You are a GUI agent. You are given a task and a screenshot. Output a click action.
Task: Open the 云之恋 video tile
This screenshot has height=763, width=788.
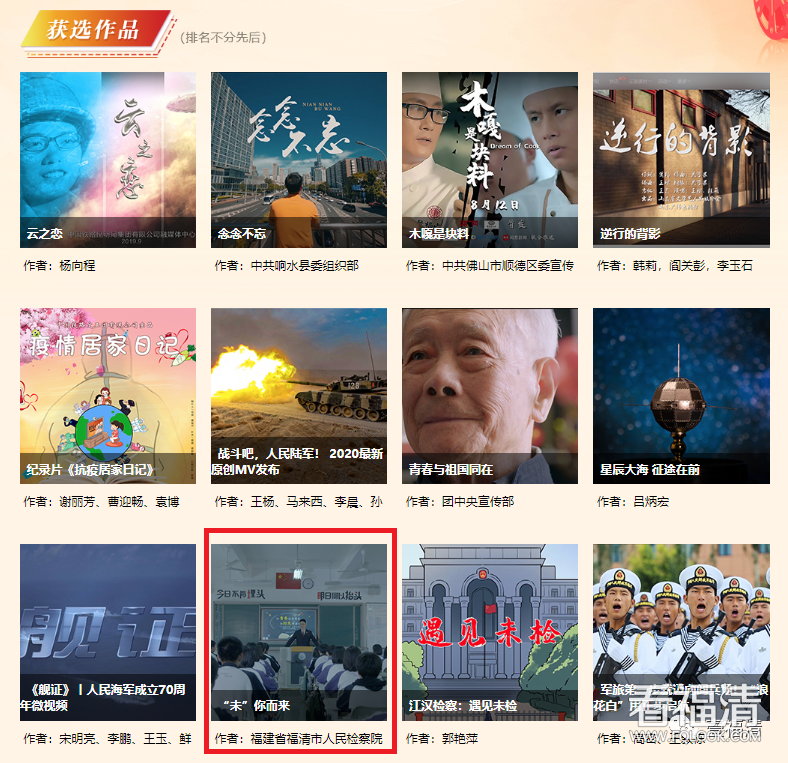108,159
